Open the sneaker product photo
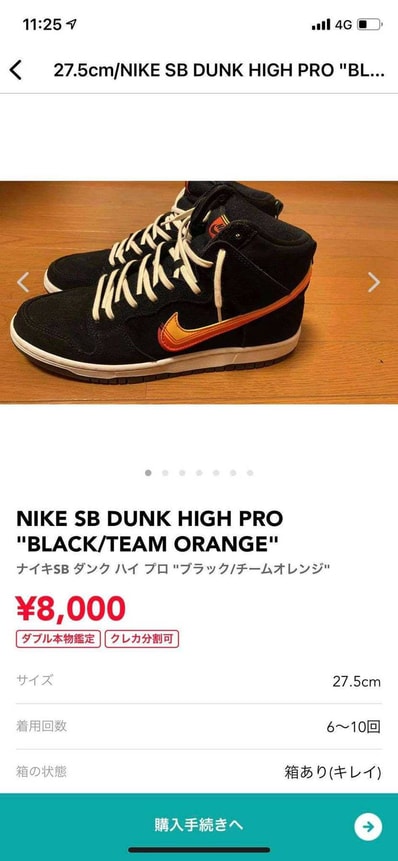 coord(199,293)
